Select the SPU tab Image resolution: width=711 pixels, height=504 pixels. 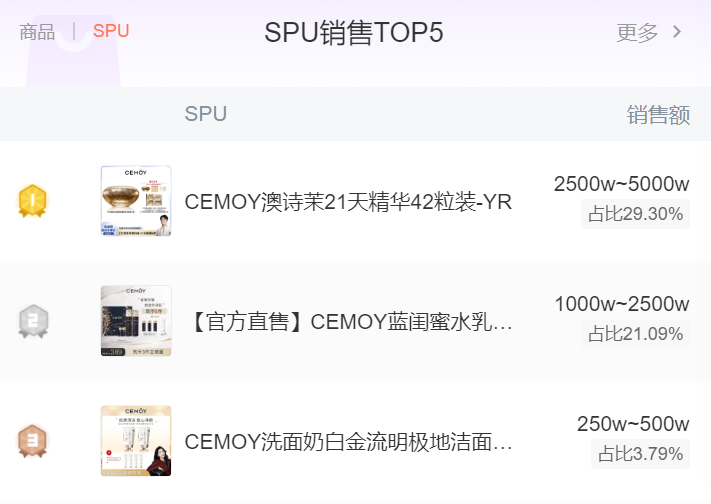(x=111, y=31)
